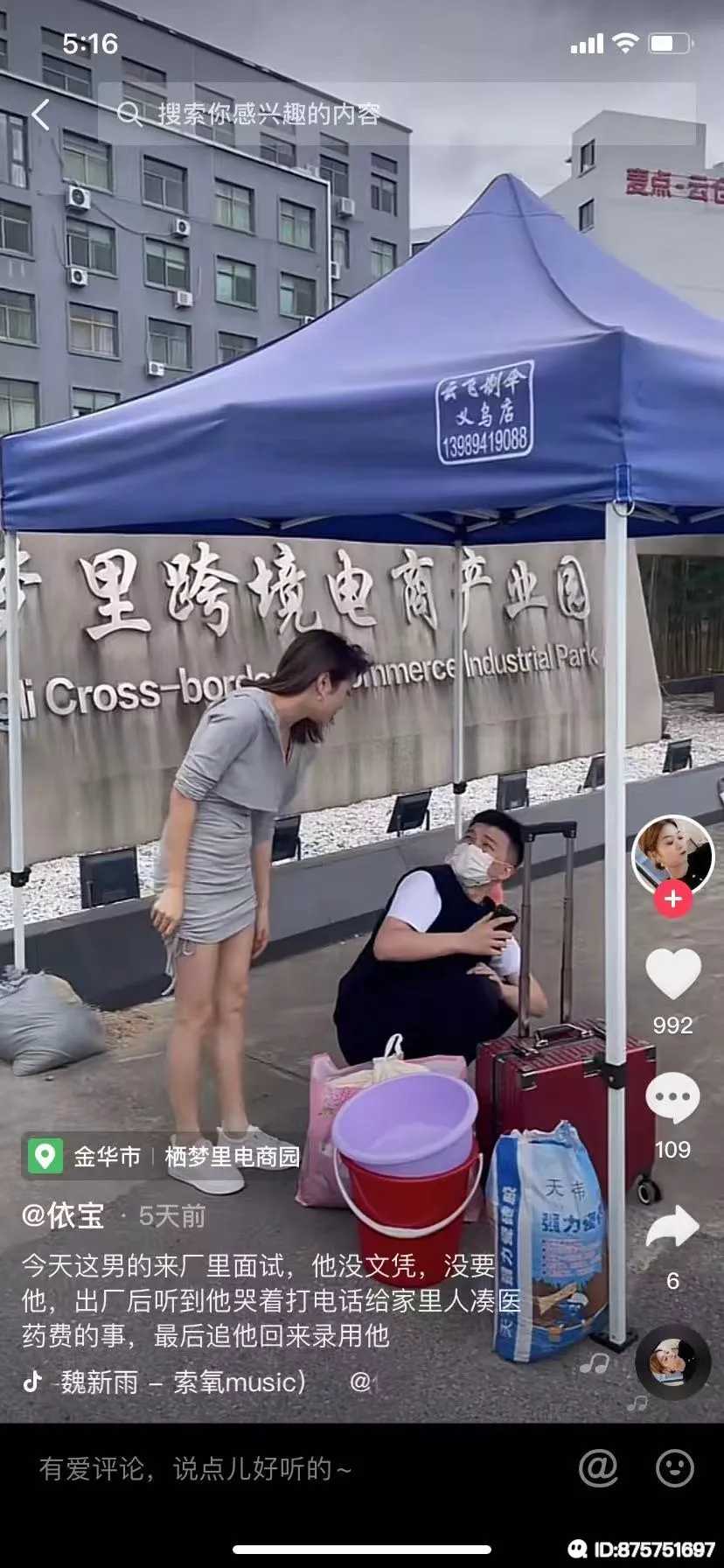Open the search box at the top
This screenshot has width=724, height=1568.
pyautogui.click(x=393, y=114)
